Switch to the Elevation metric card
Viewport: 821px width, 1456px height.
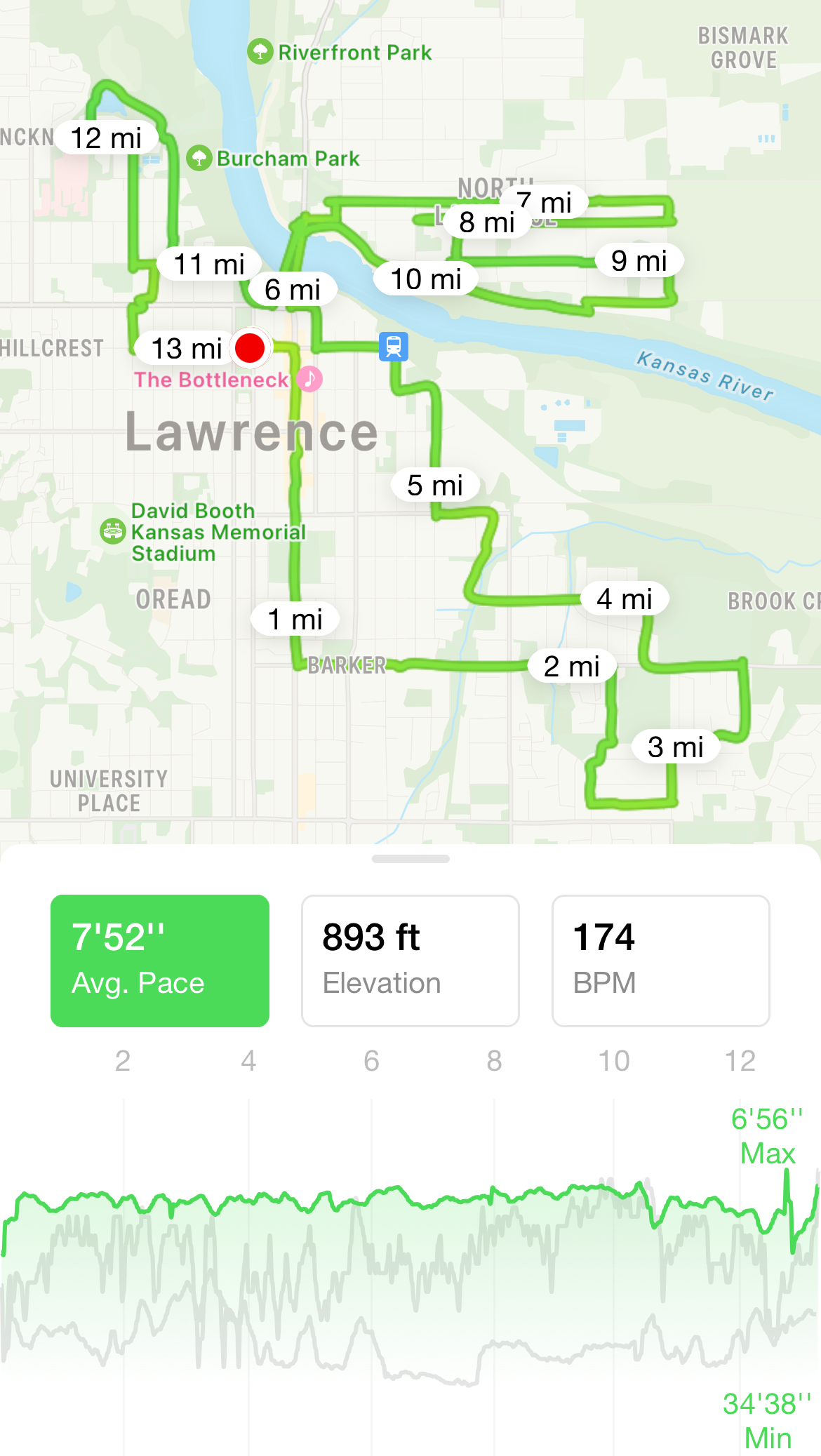tap(410, 960)
